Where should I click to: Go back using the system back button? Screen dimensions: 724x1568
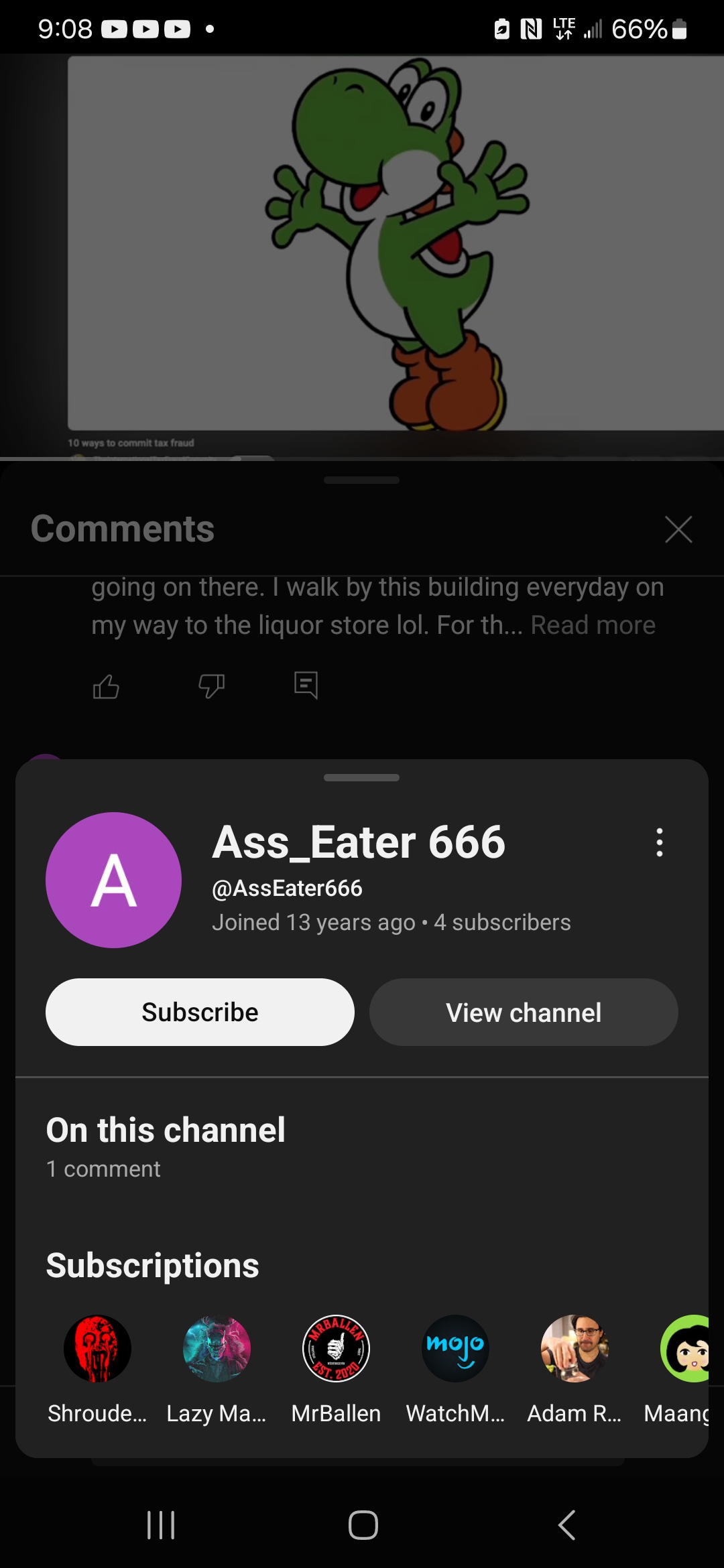coord(566,1525)
